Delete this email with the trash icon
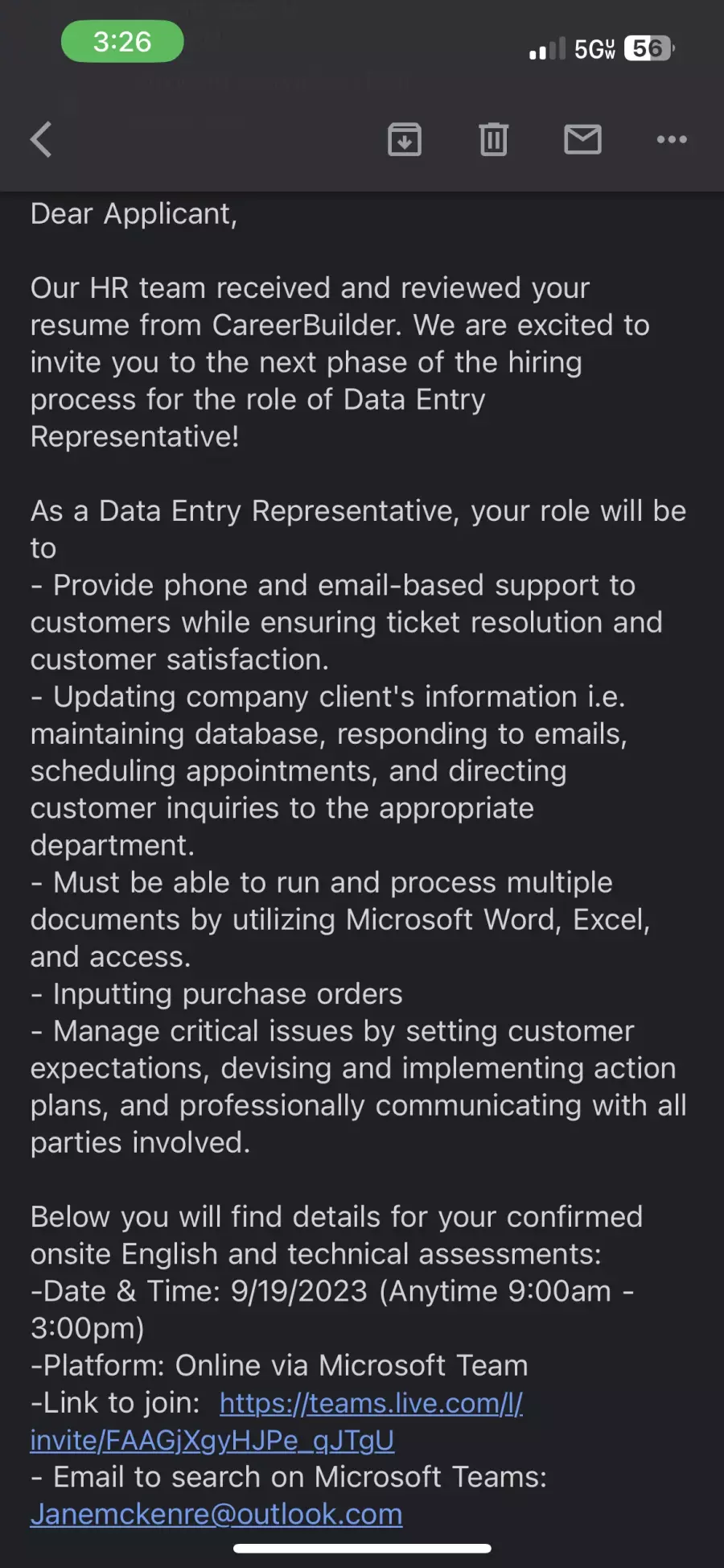Viewport: 724px width, 1568px height. pos(494,139)
